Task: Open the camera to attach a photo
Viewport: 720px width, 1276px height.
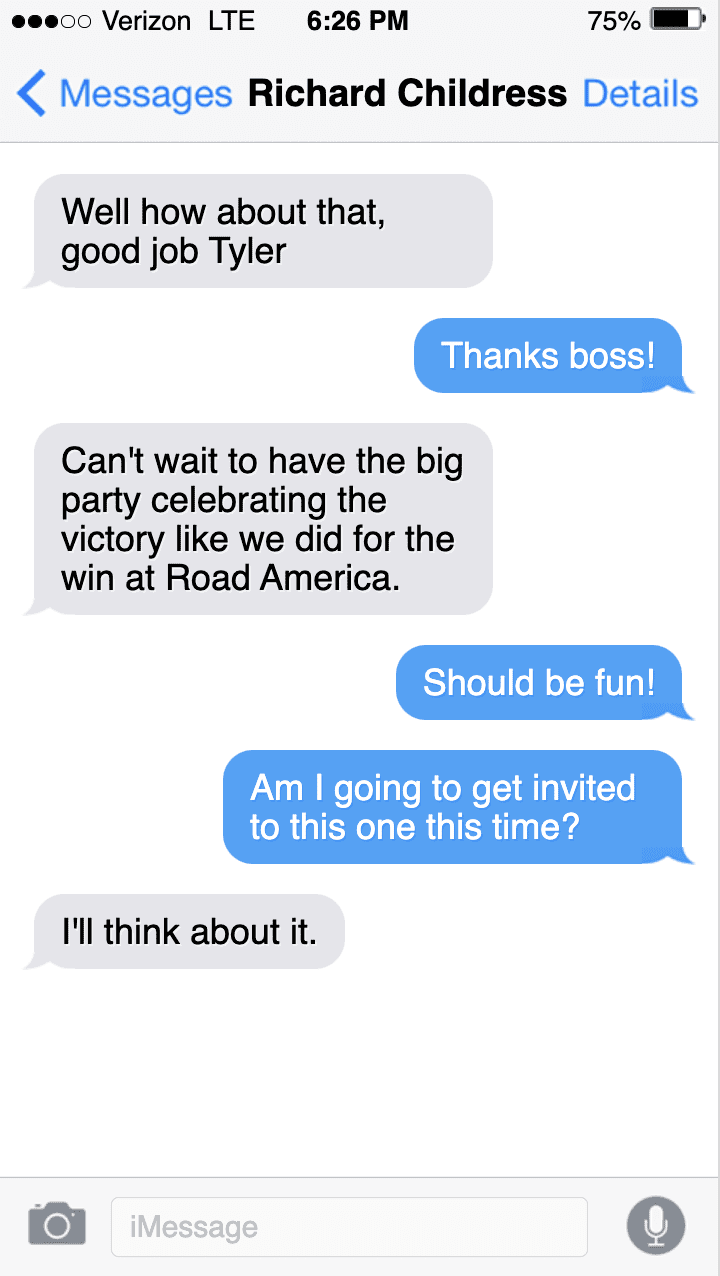Action: 57,1225
